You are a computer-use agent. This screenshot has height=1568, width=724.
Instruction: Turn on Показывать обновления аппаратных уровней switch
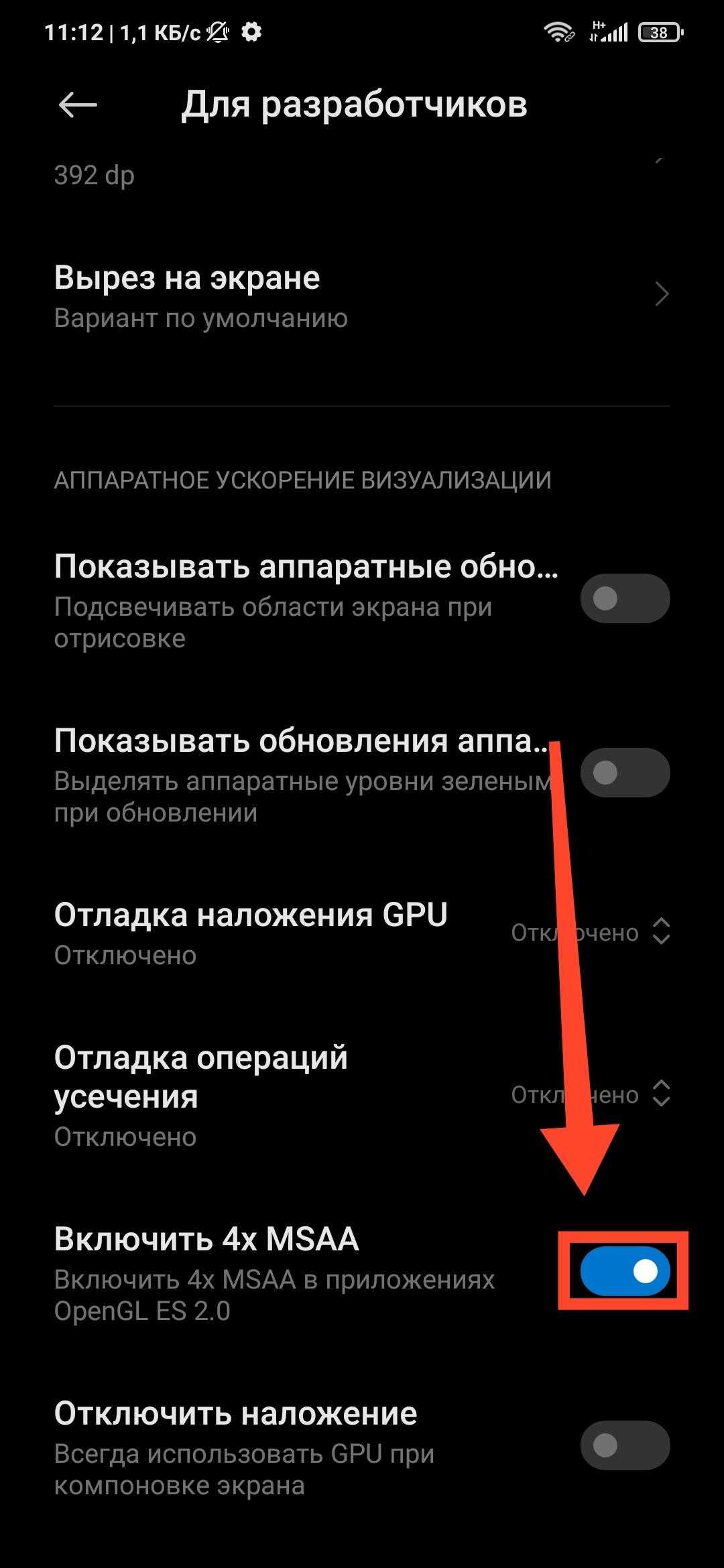tap(625, 773)
